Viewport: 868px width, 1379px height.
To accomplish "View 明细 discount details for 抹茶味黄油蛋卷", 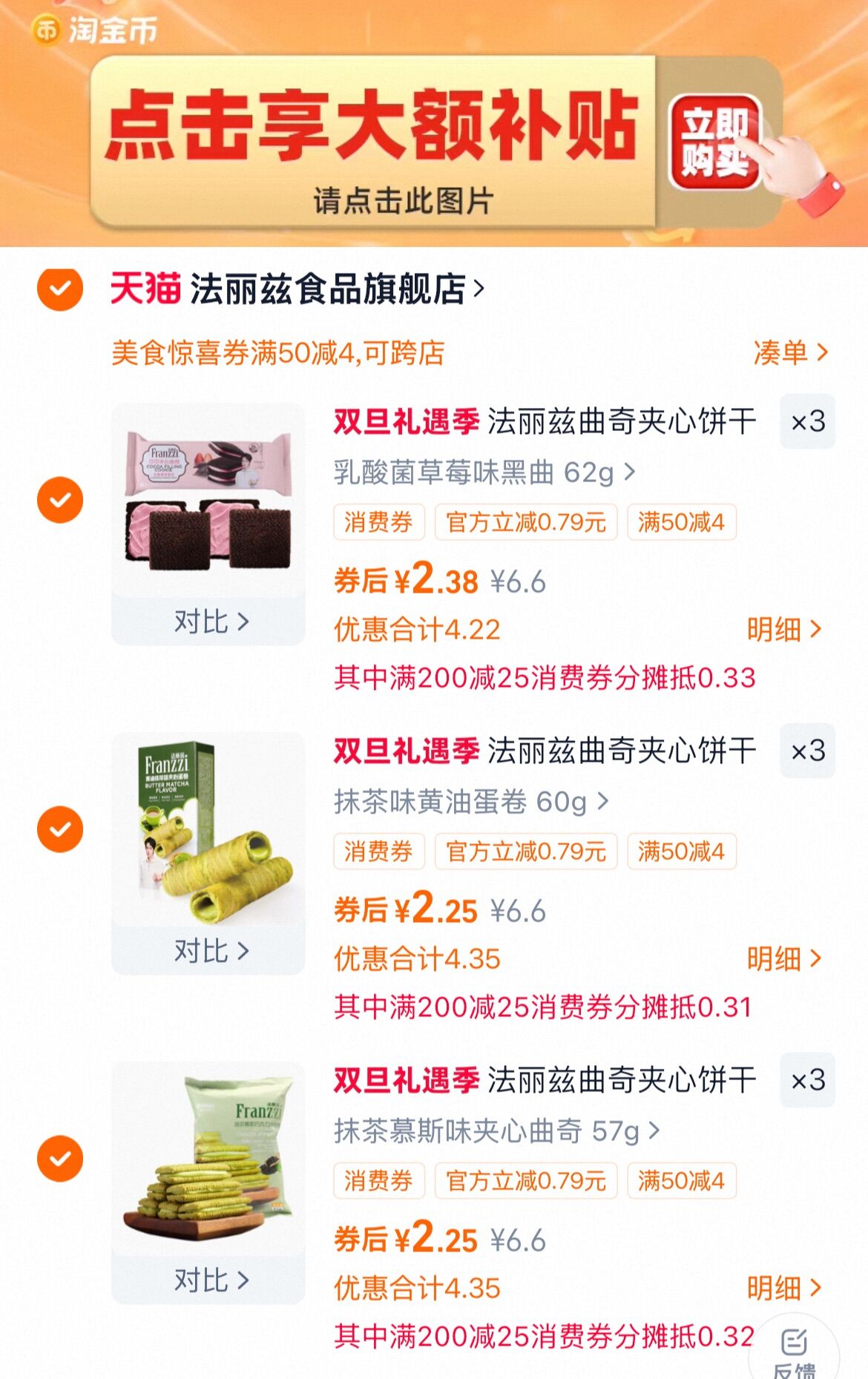I will 783,959.
